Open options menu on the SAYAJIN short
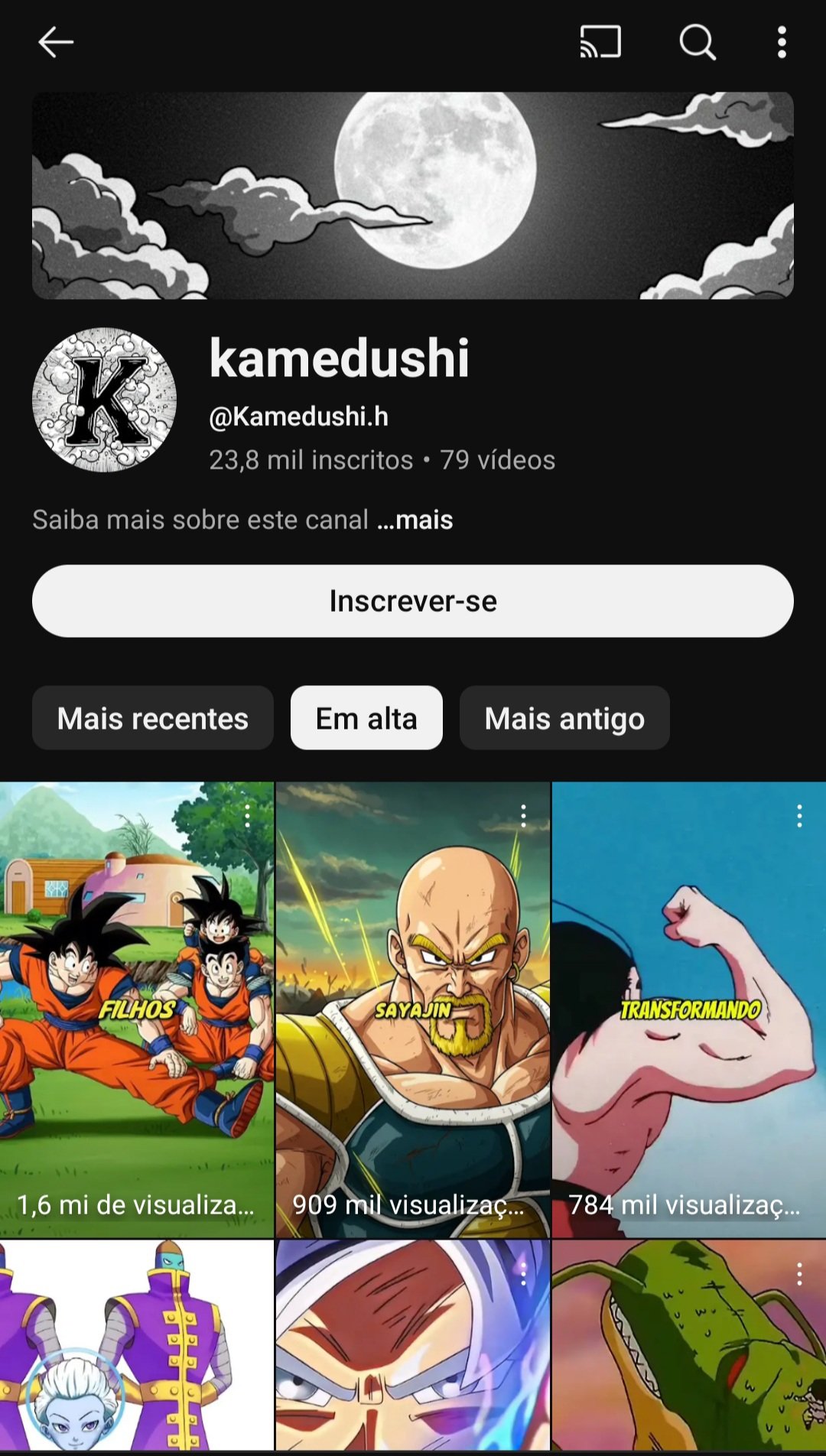Viewport: 826px width, 1456px height. 524,816
